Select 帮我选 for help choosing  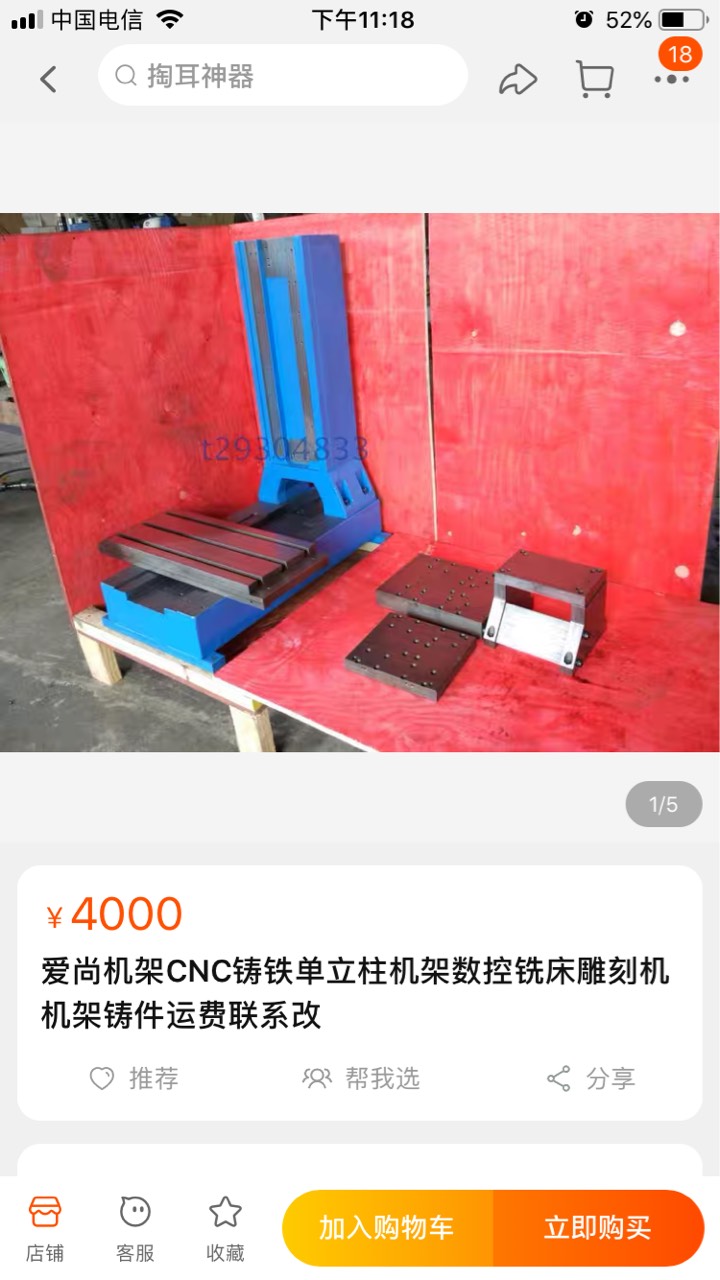point(361,1078)
